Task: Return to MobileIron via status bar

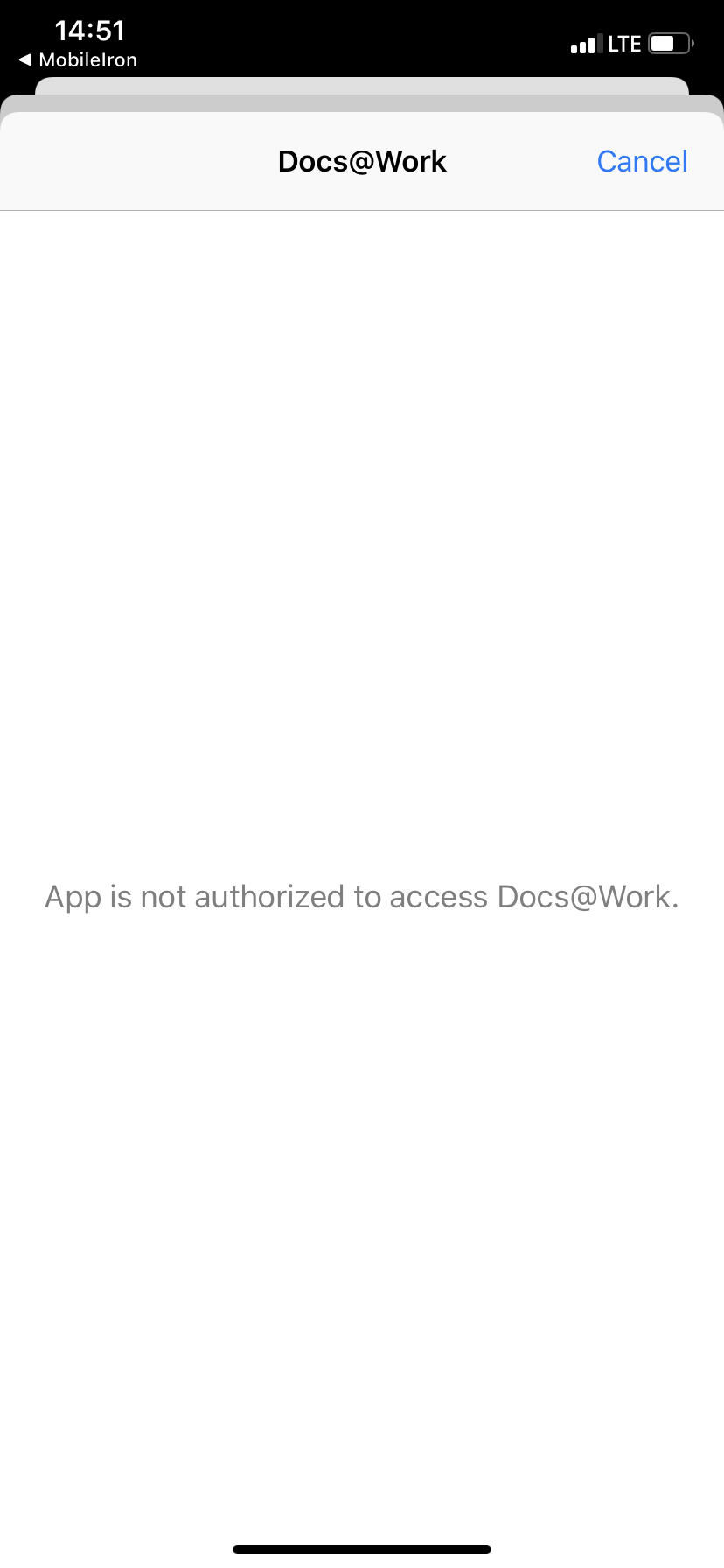Action: [78, 59]
